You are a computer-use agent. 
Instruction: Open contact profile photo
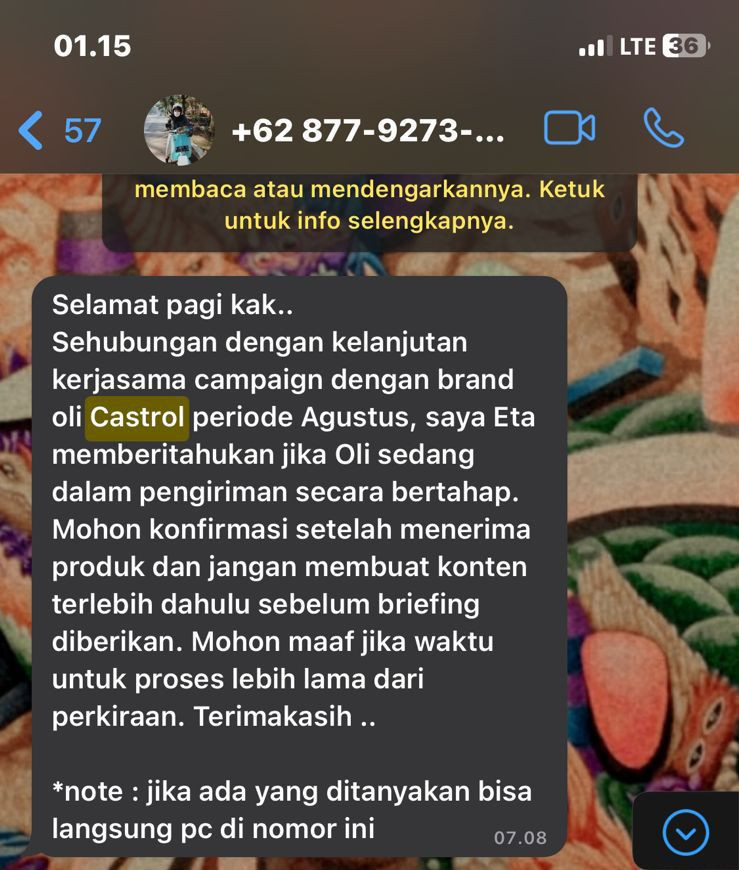pyautogui.click(x=179, y=130)
